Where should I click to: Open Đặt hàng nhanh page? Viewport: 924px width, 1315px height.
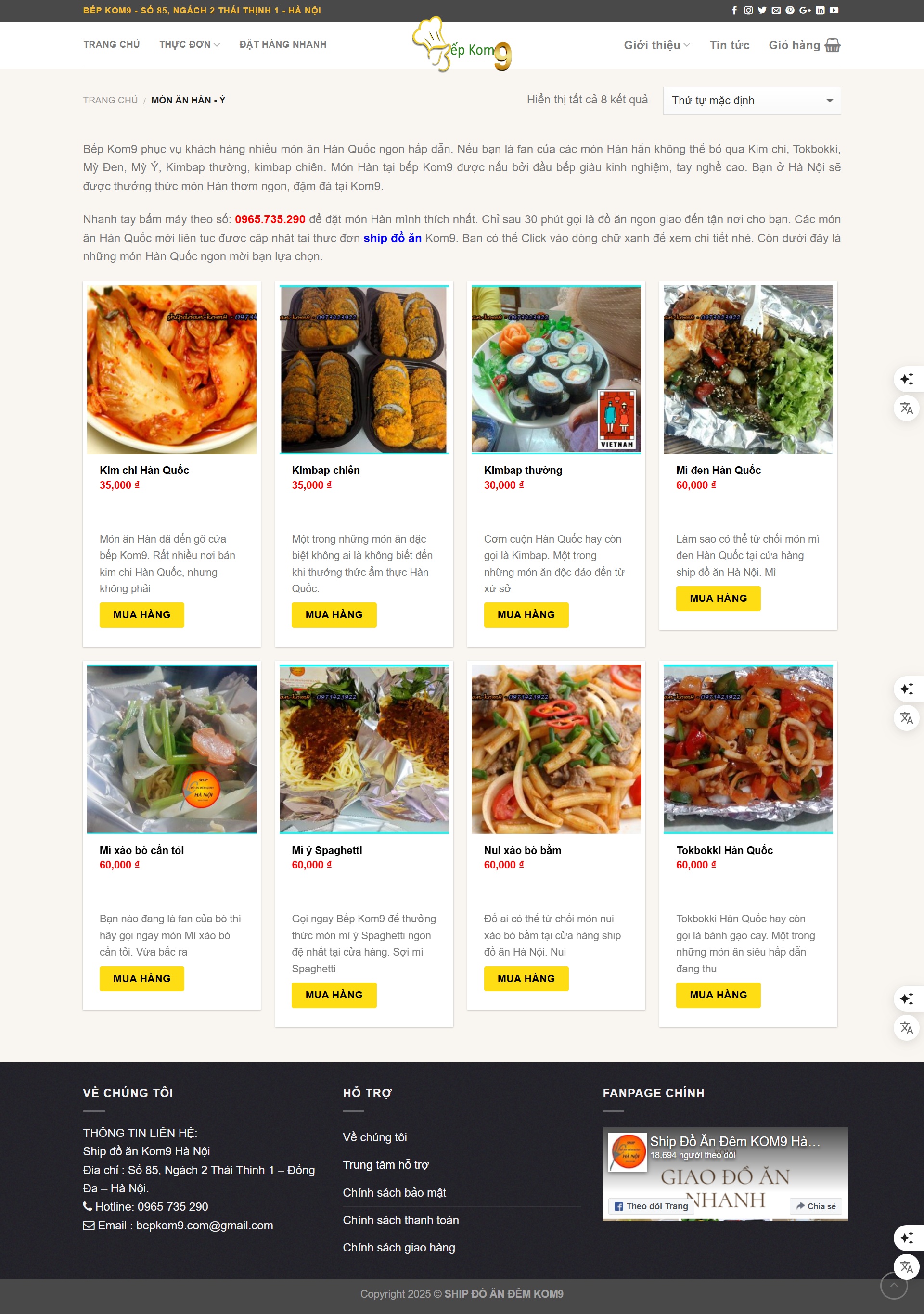tap(282, 44)
